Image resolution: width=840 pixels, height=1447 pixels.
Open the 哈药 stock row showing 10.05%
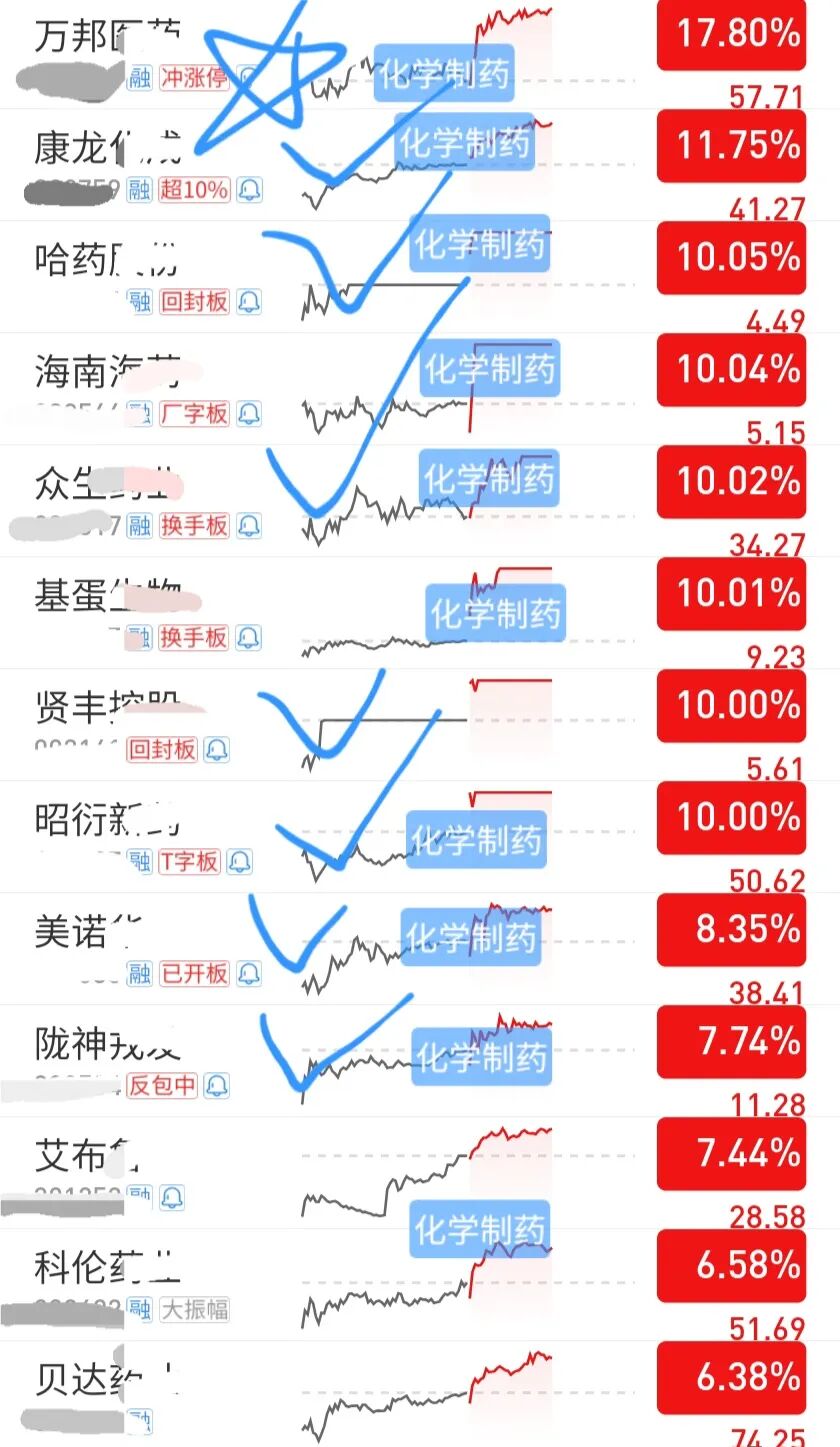click(420, 277)
